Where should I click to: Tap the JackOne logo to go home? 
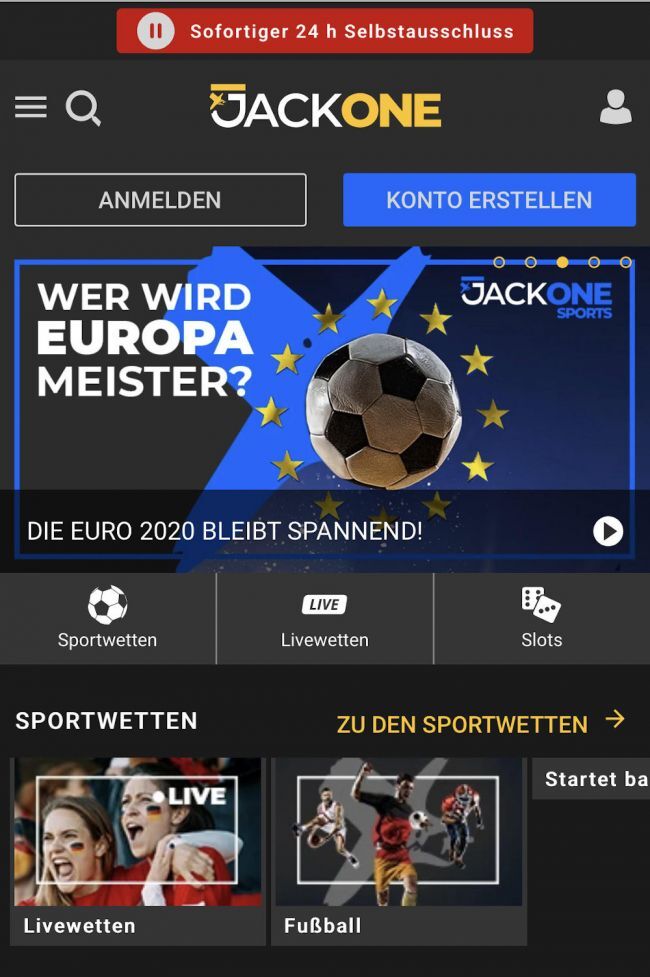coord(325,107)
